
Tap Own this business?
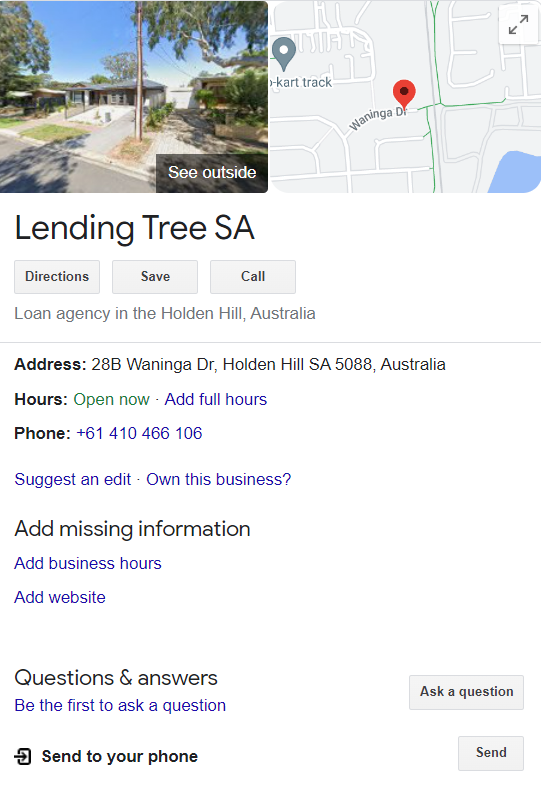(x=219, y=480)
